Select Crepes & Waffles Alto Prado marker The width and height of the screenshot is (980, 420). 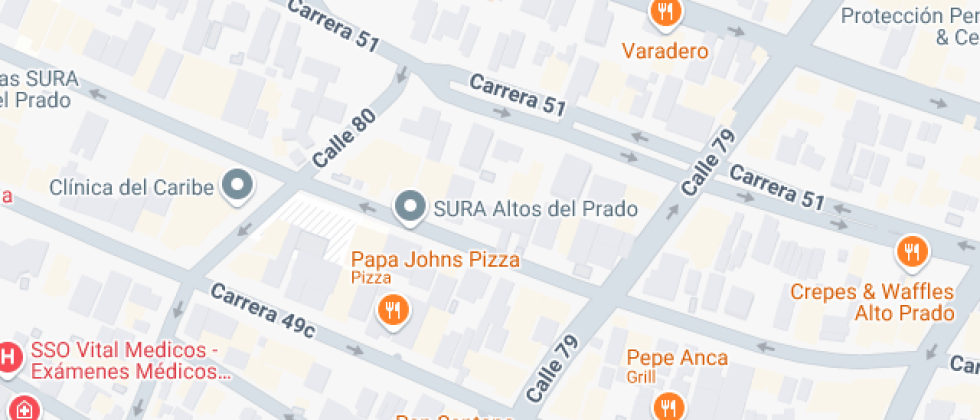coord(911,252)
